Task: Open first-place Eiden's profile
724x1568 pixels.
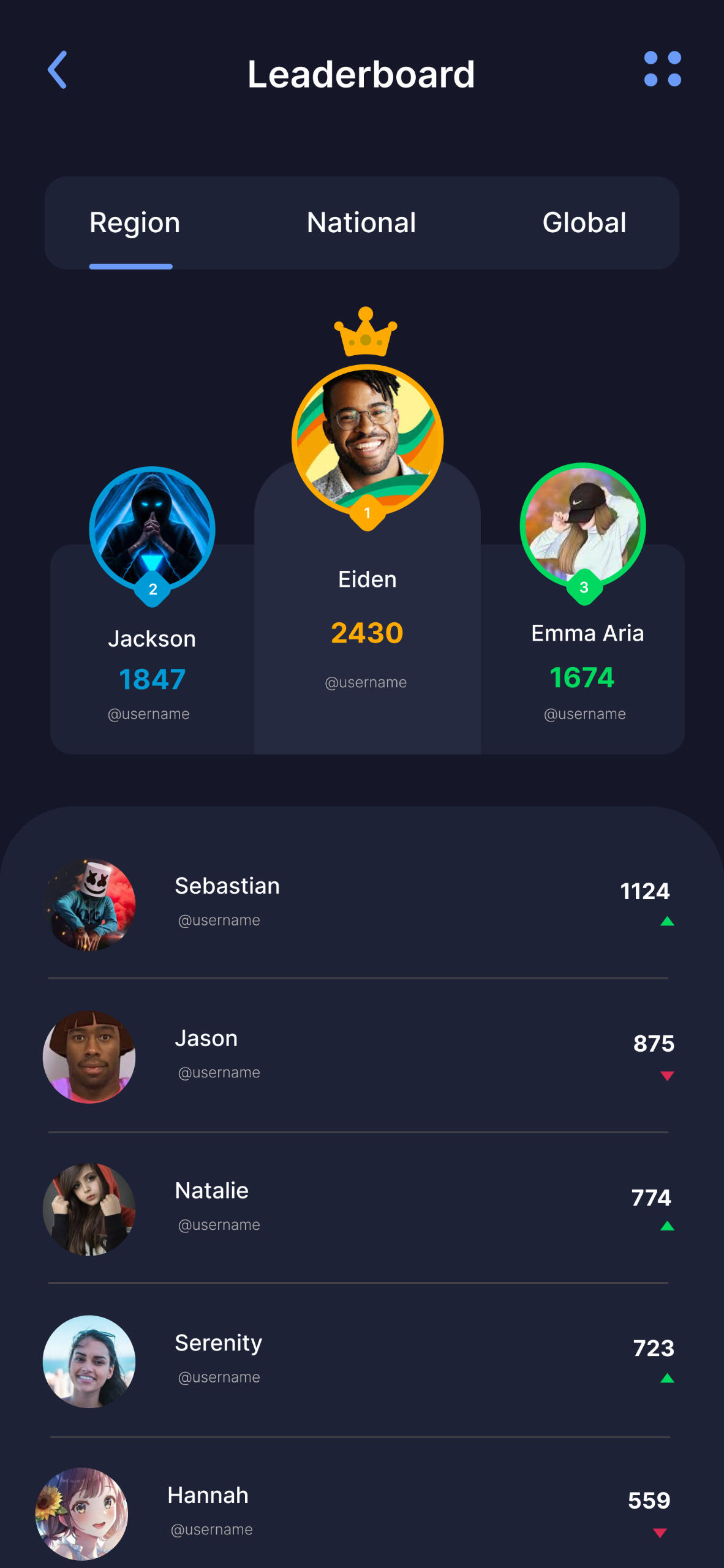Action: pos(367,440)
